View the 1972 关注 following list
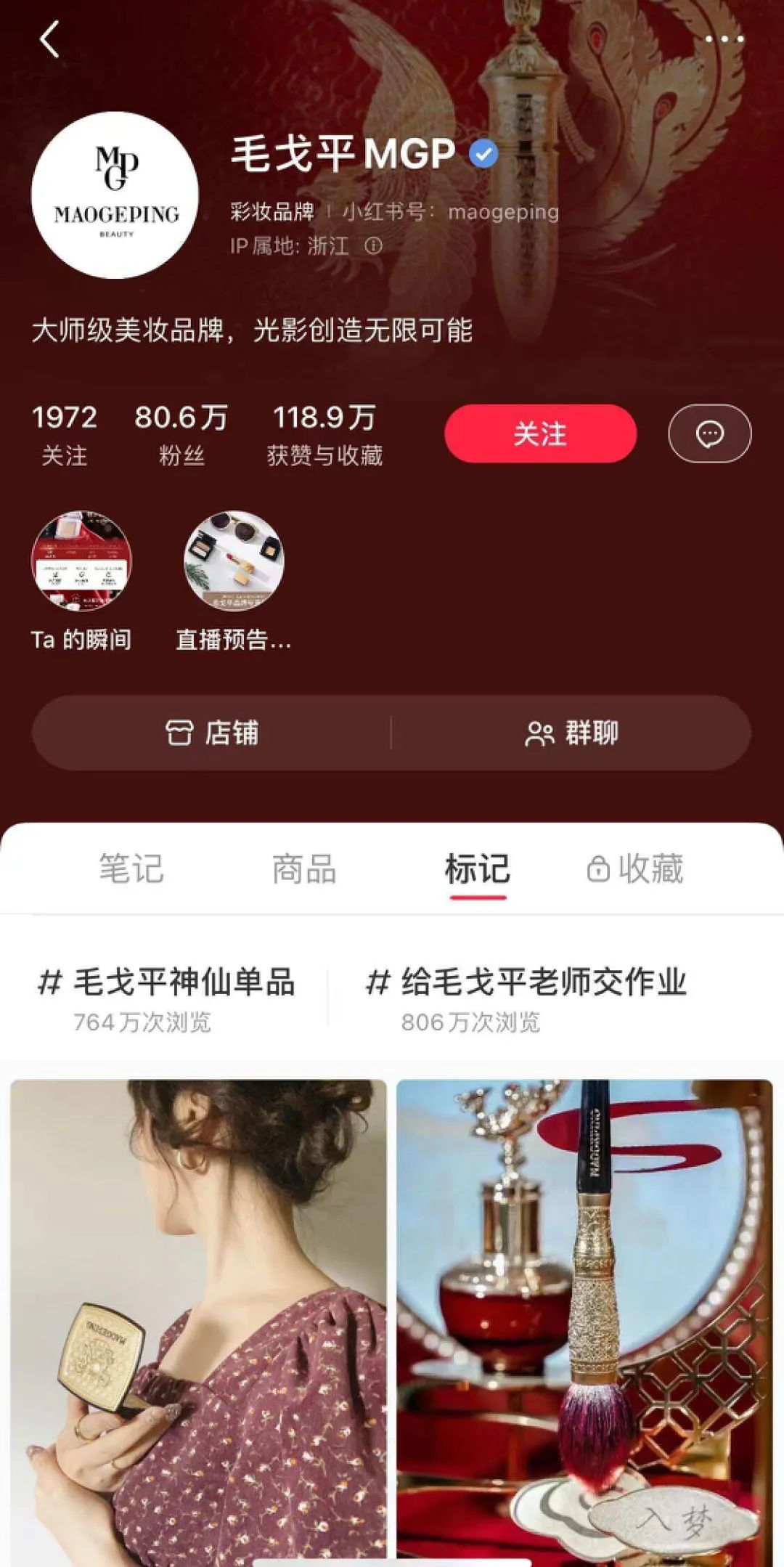Viewport: 784px width, 1567px height. (x=64, y=434)
